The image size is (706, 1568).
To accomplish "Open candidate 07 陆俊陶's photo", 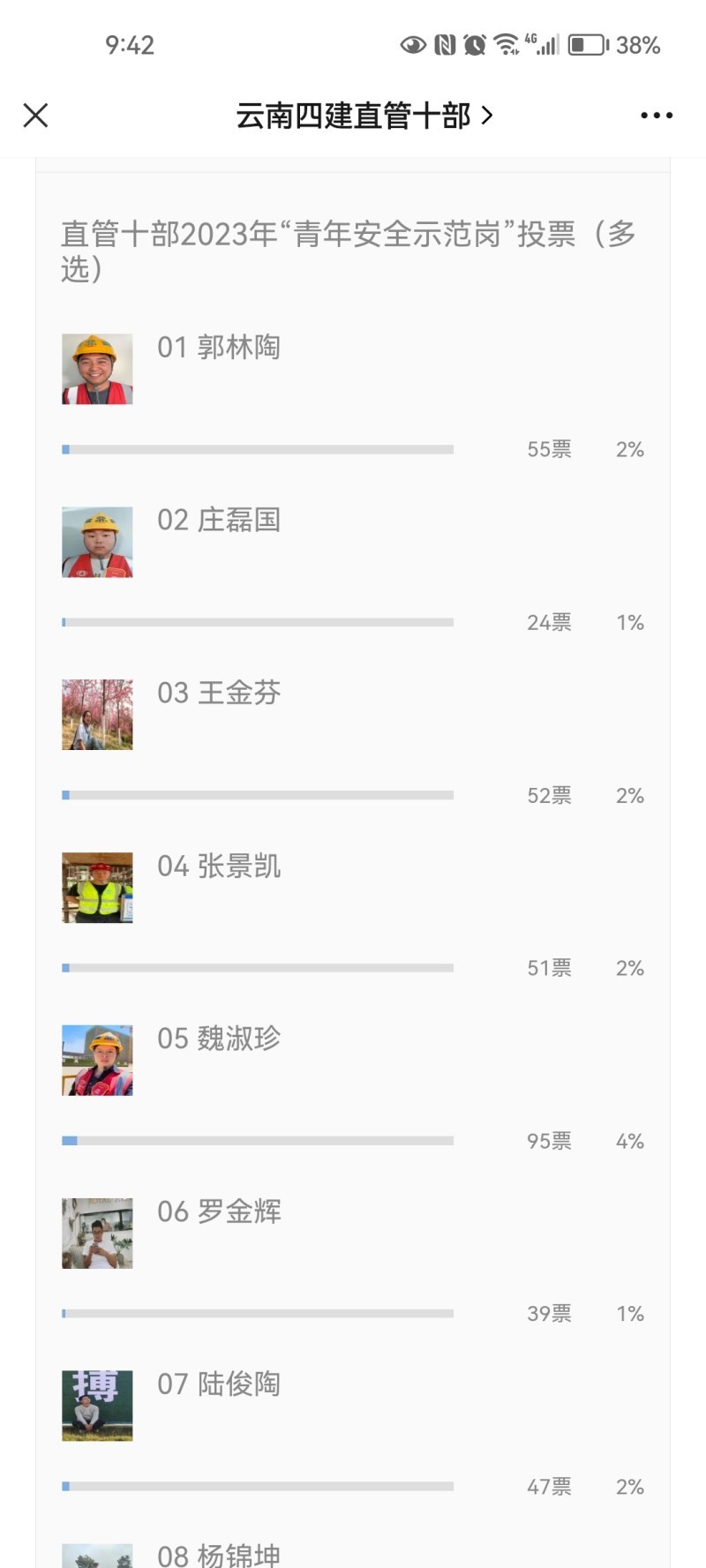I will coord(97,1406).
